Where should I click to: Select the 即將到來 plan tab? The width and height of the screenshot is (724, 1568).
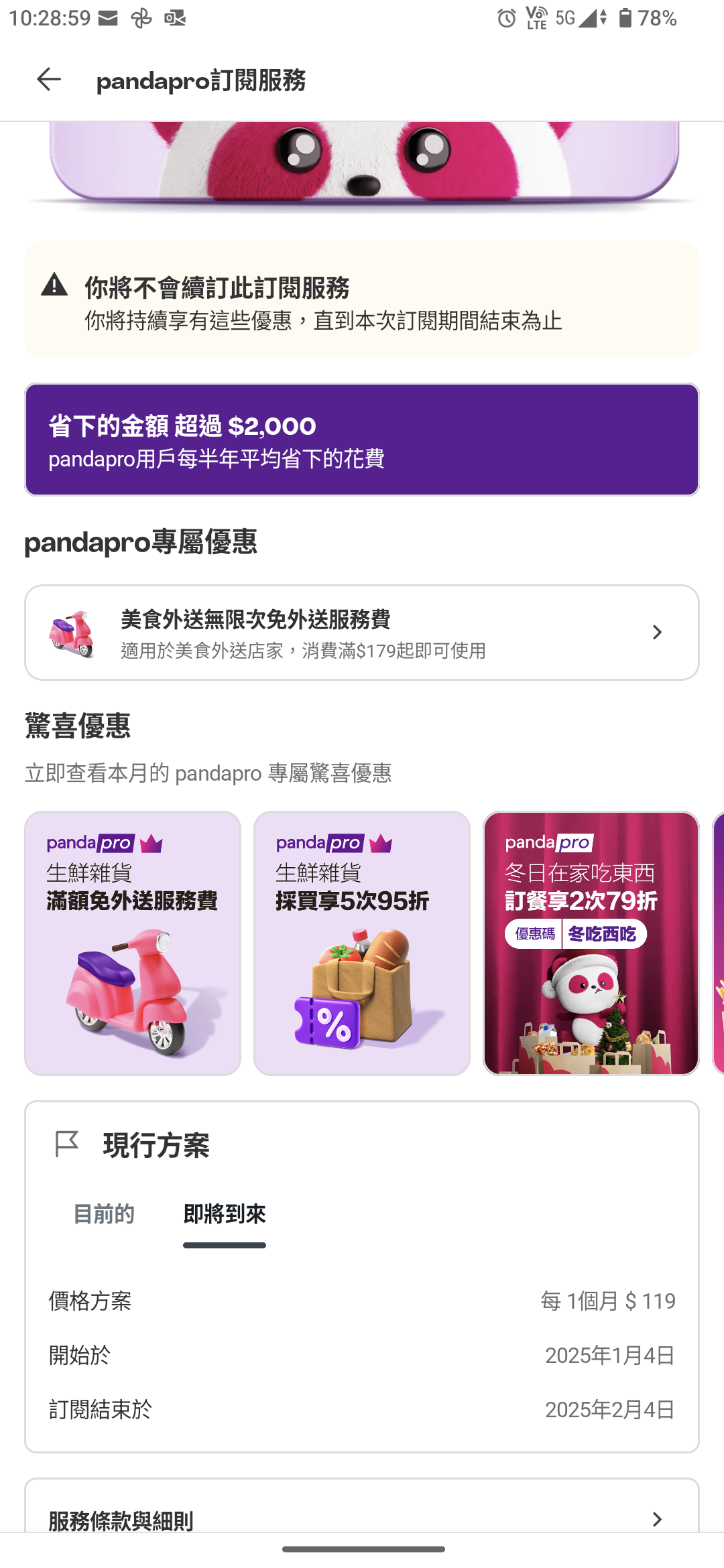coord(225,1214)
